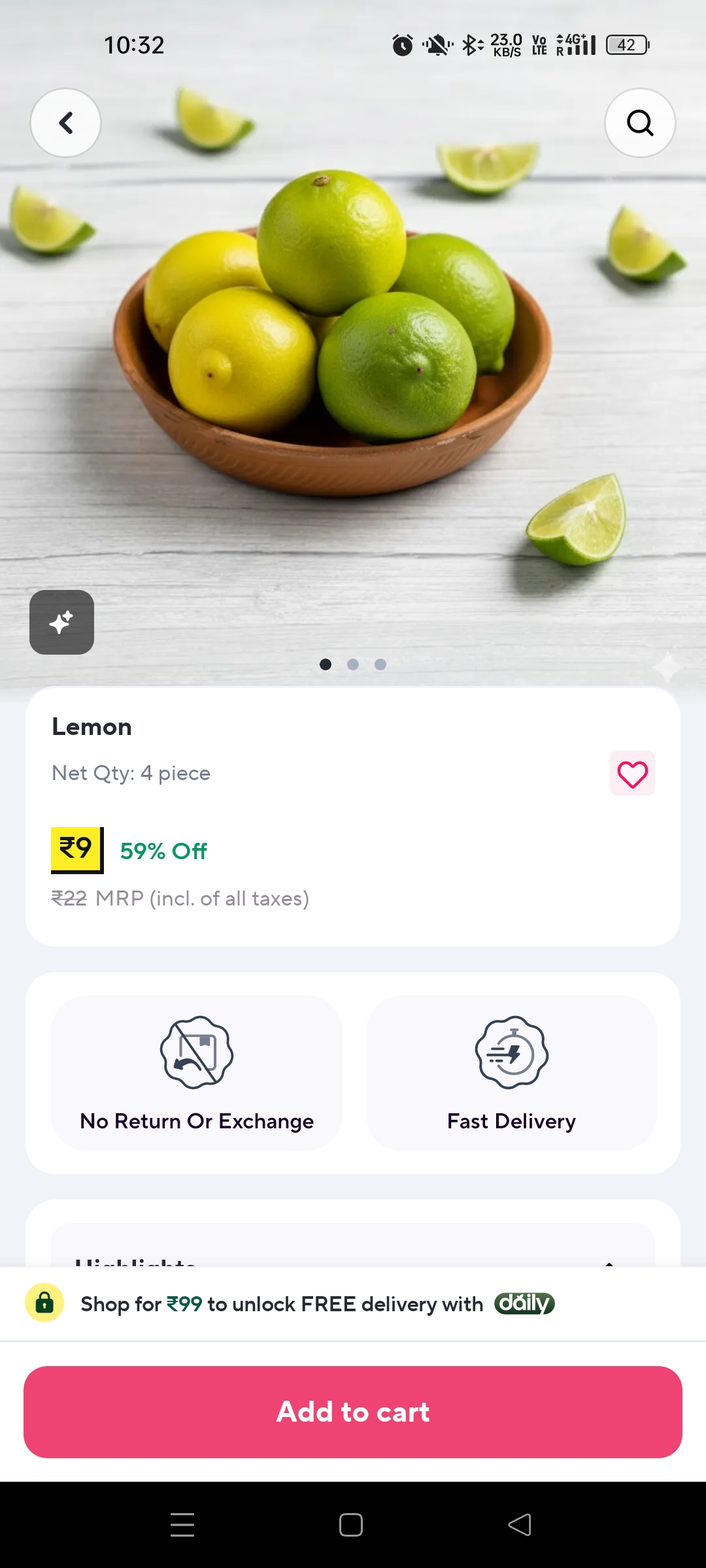Image resolution: width=706 pixels, height=1568 pixels.
Task: Open recent apps from navigation bar
Action: click(182, 1525)
